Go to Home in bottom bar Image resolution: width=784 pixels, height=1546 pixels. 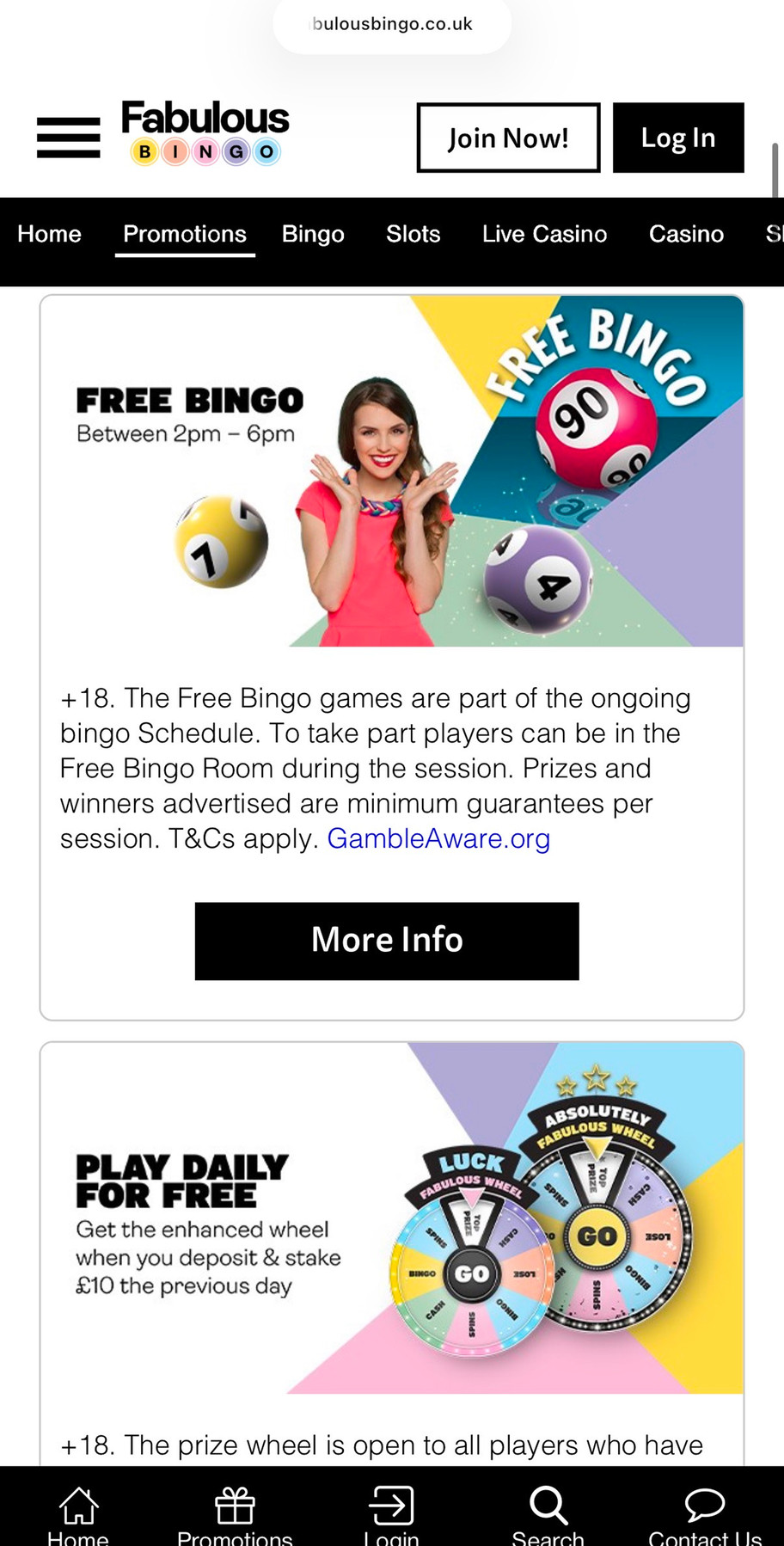pyautogui.click(x=78, y=1513)
